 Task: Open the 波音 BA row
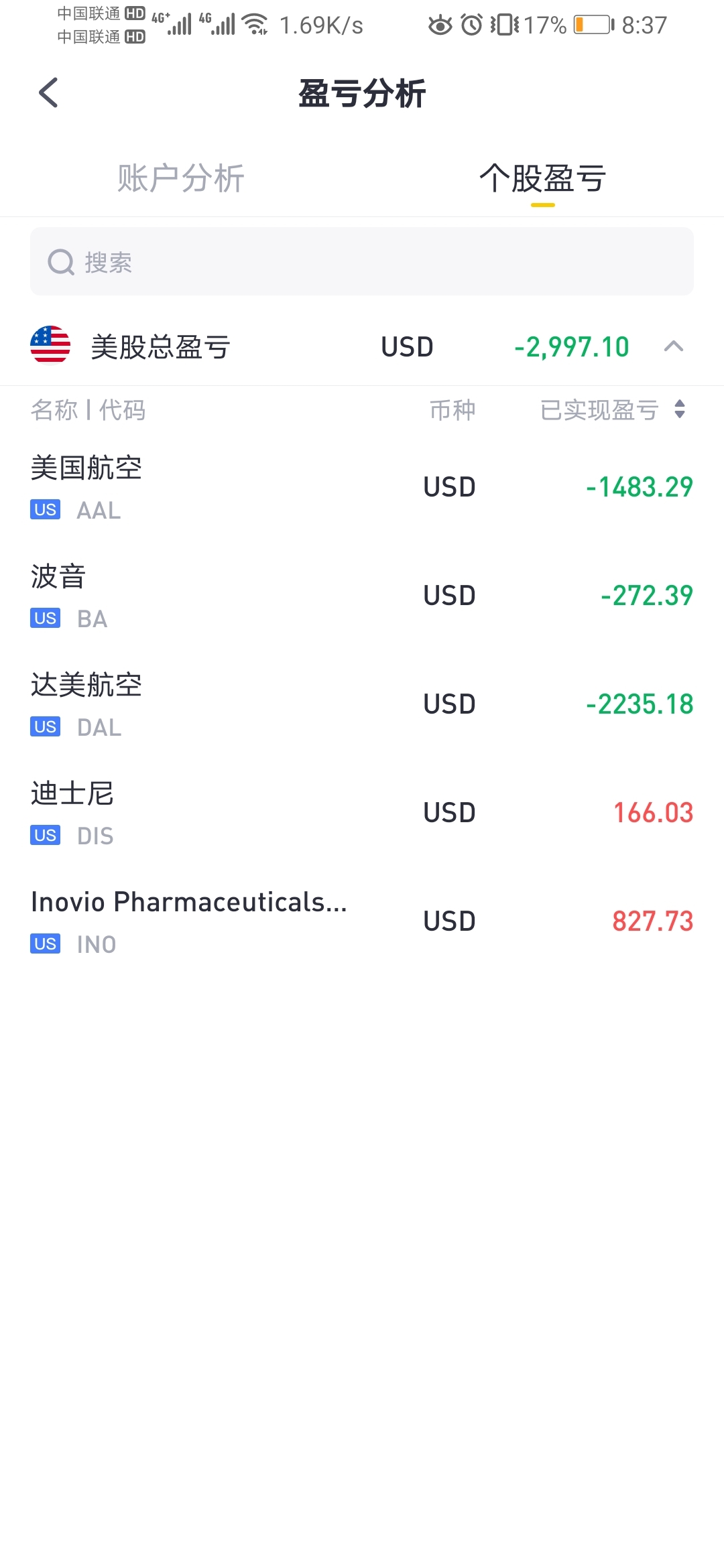pos(362,596)
